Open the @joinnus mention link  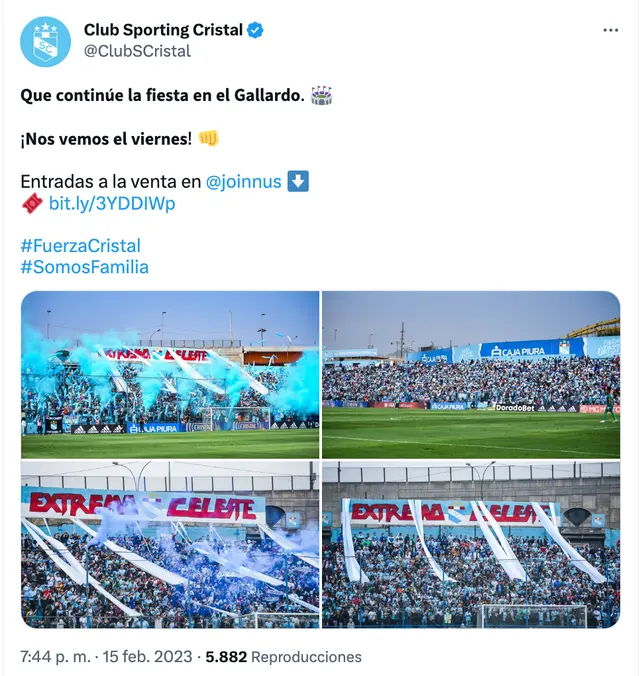243,182
